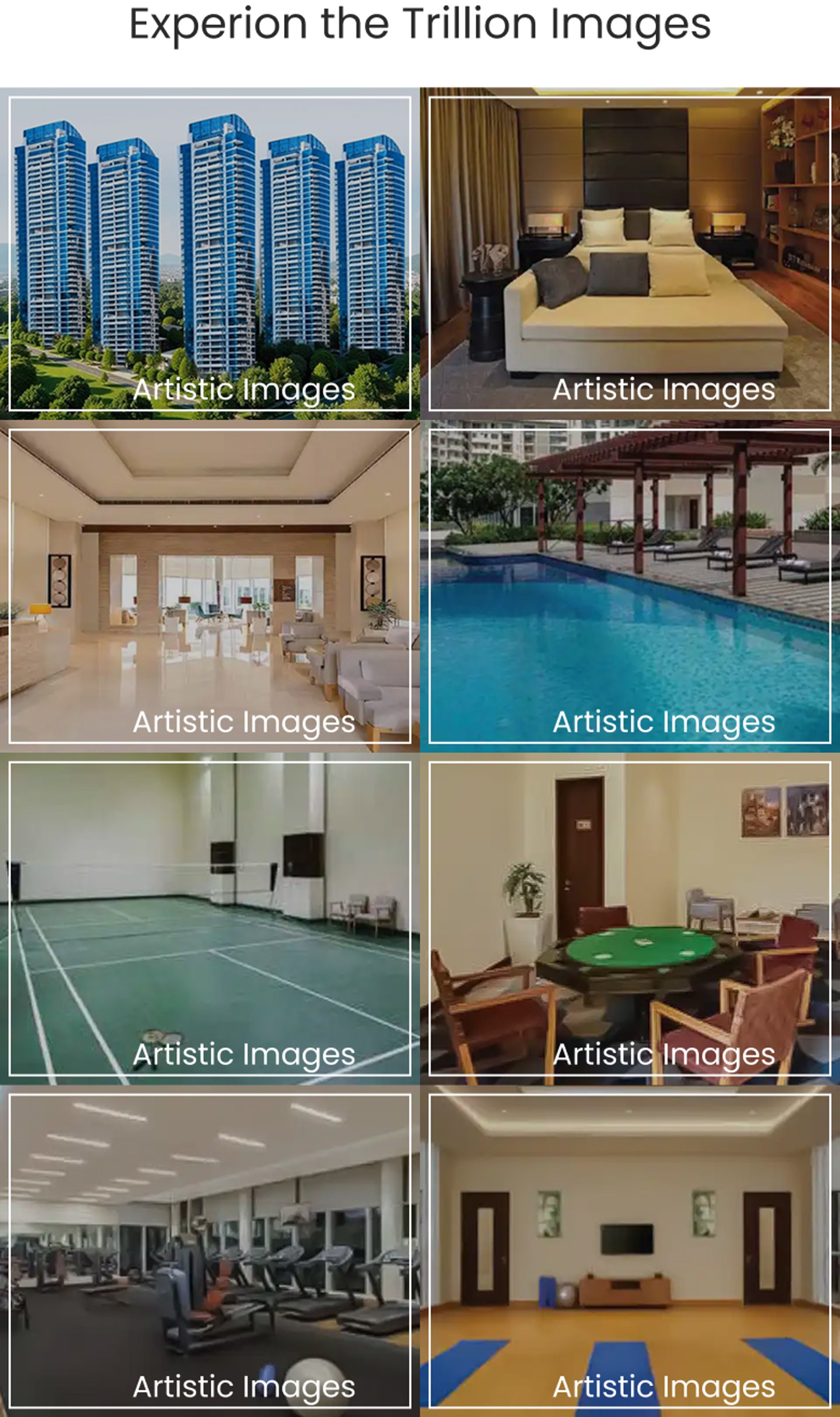Open the blue towers exterior image
The height and width of the screenshot is (1417, 840).
(210, 253)
